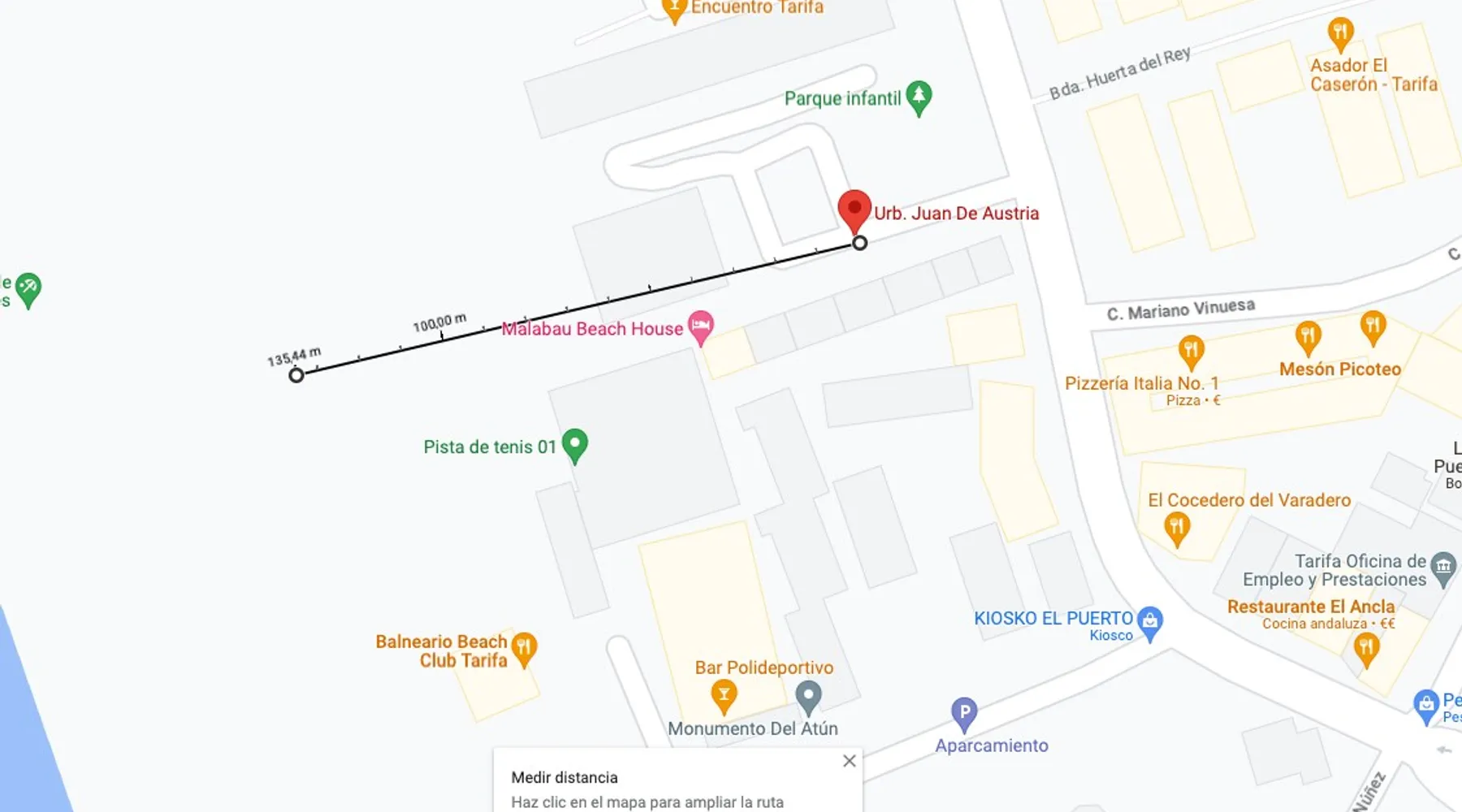Select Asador El Caserón - Tarifa marker

(x=1340, y=34)
